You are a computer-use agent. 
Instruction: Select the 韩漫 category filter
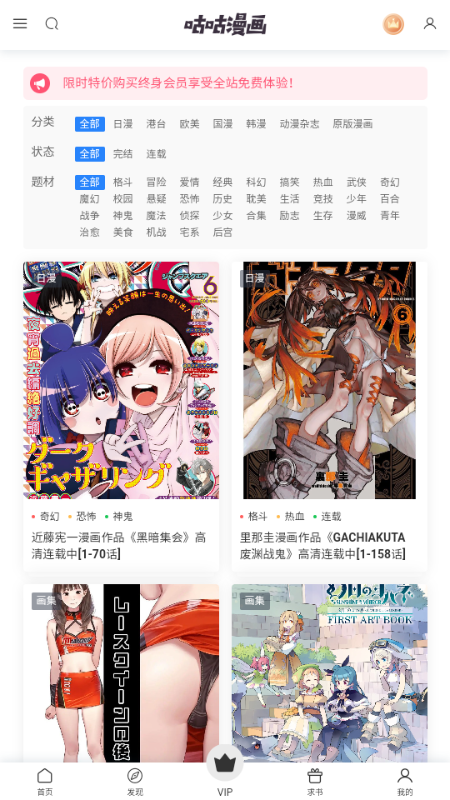point(256,124)
